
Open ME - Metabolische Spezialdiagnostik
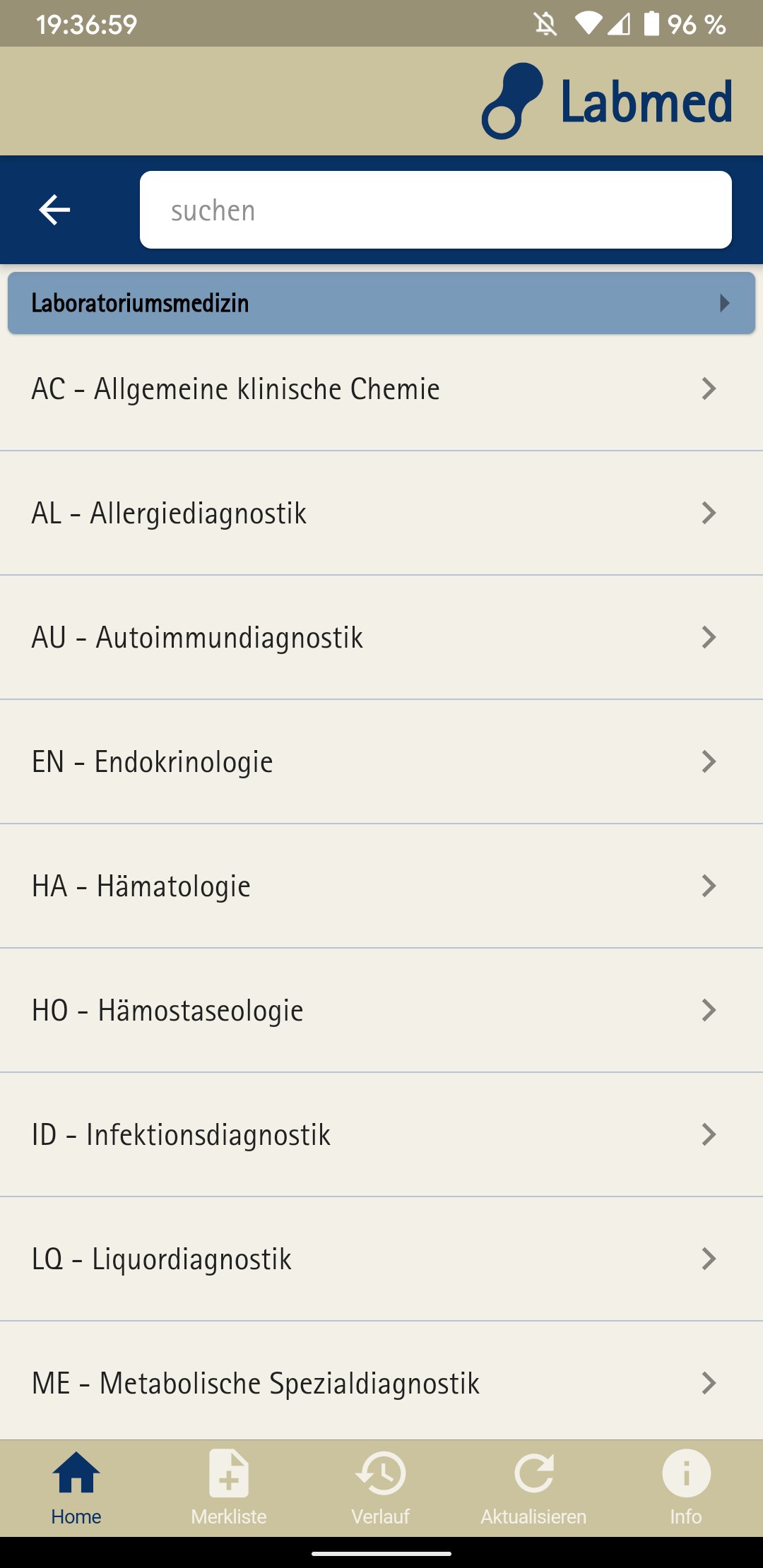(381, 1383)
